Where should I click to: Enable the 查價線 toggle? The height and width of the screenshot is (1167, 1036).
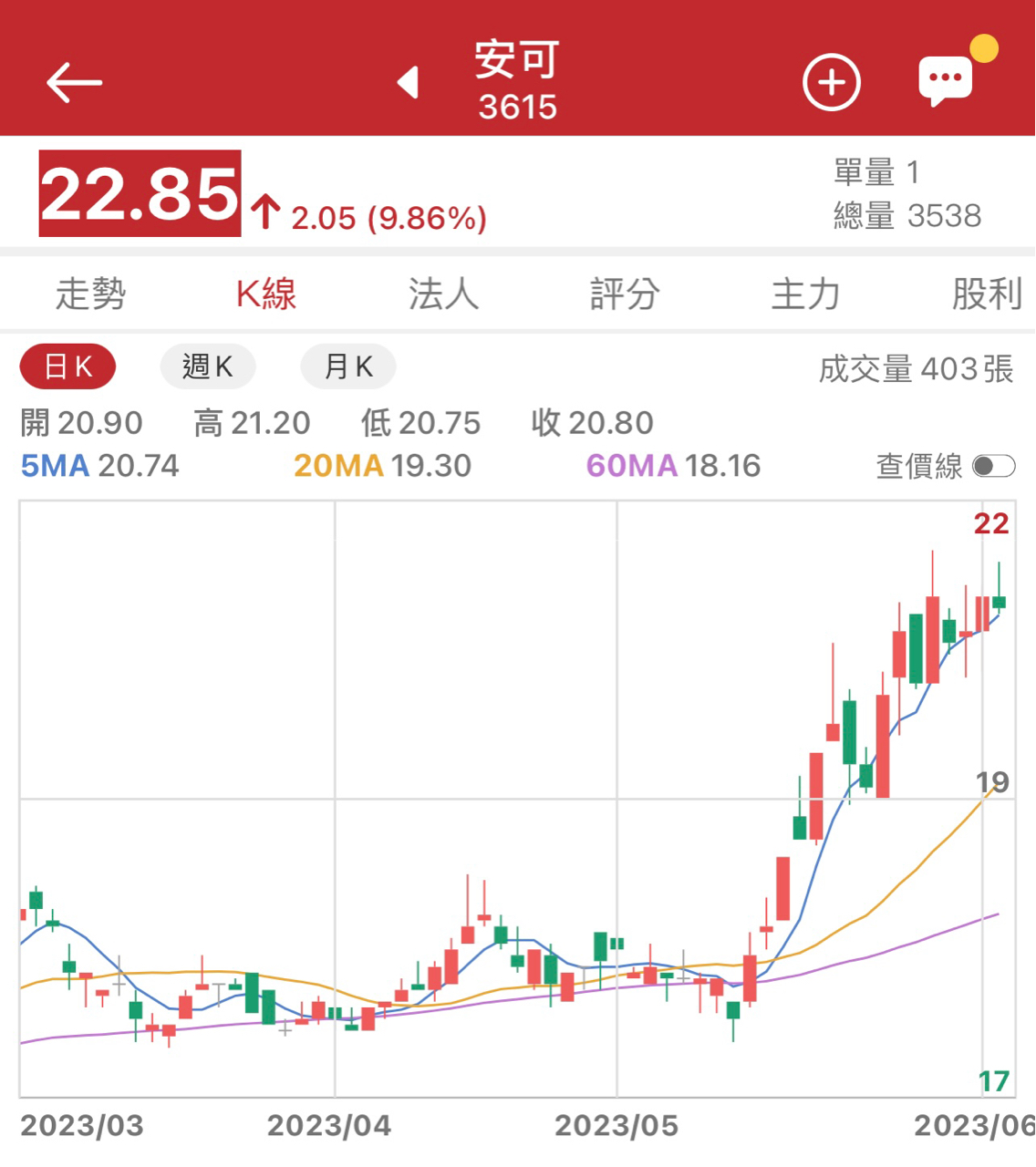993,466
